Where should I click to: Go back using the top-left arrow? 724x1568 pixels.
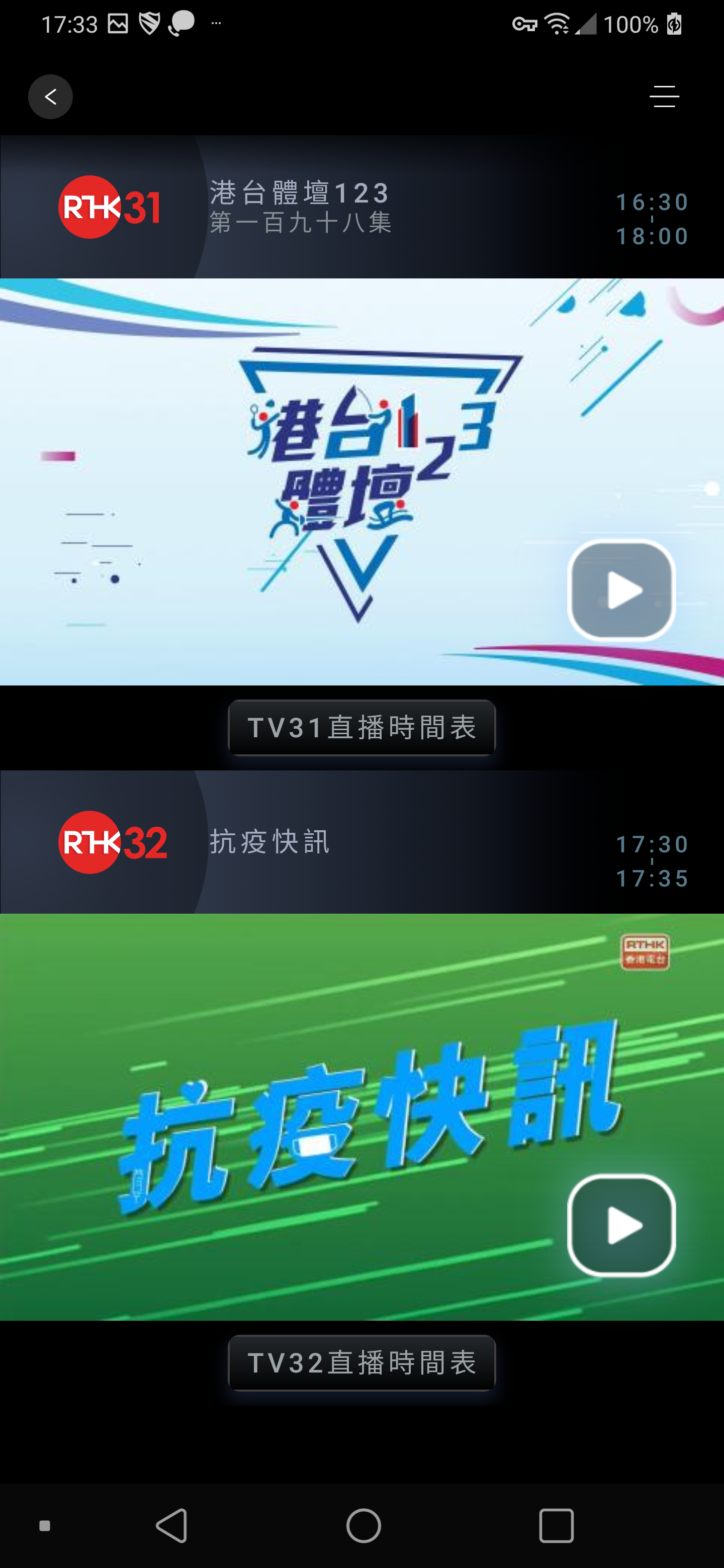pos(50,97)
